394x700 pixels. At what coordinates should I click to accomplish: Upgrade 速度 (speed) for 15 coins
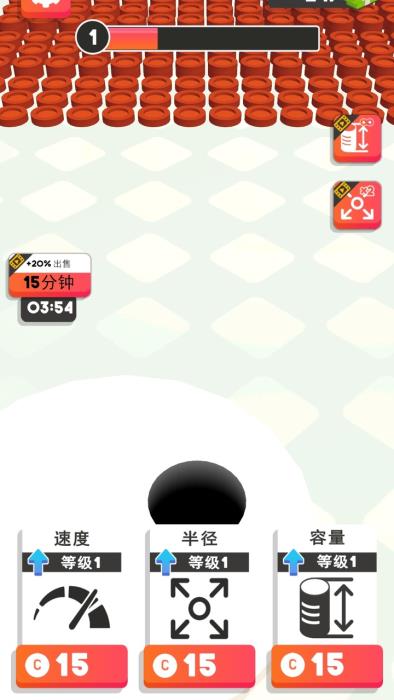pyautogui.click(x=72, y=666)
